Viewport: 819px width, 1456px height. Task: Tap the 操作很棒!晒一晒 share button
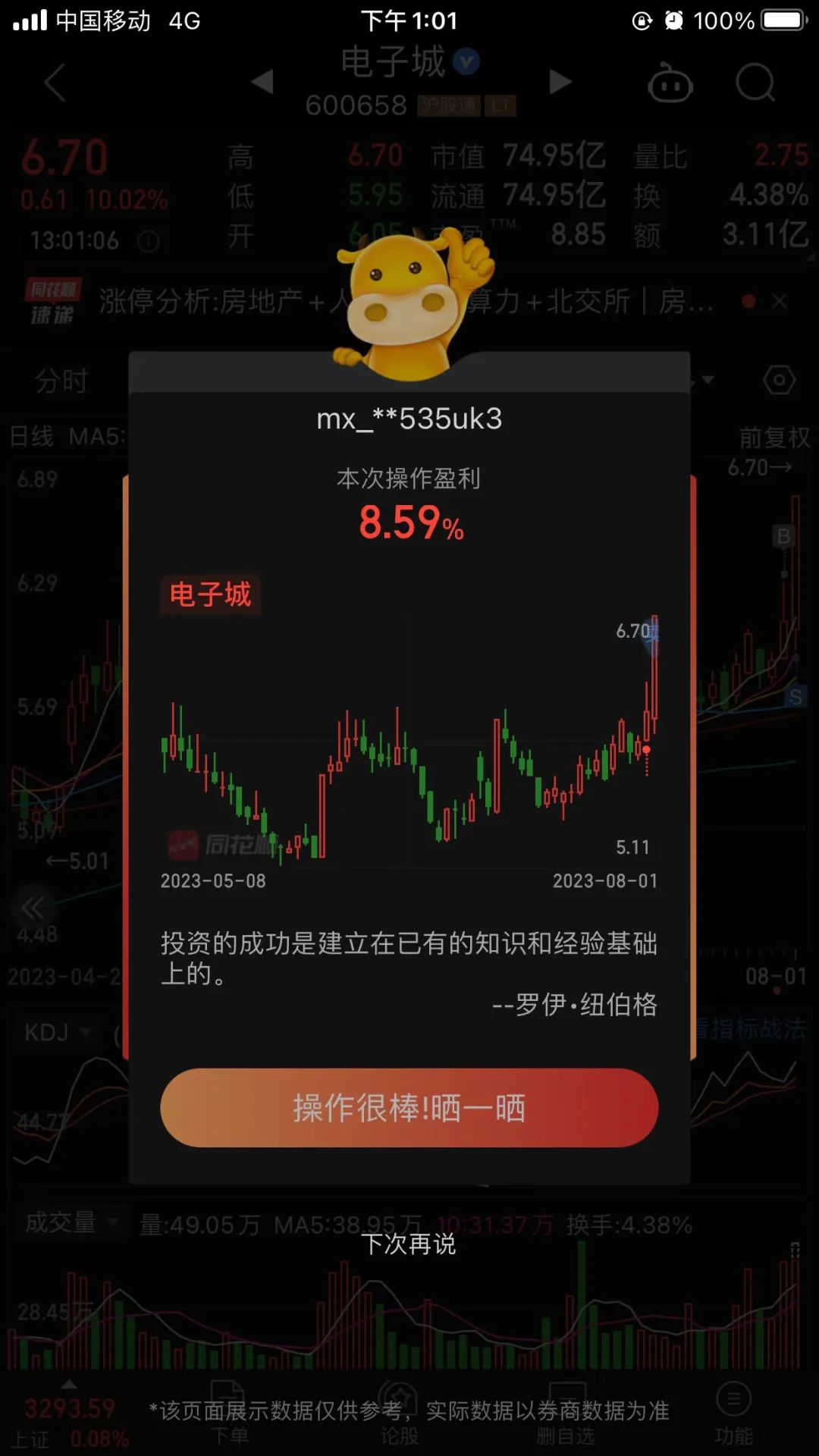pyautogui.click(x=409, y=1108)
